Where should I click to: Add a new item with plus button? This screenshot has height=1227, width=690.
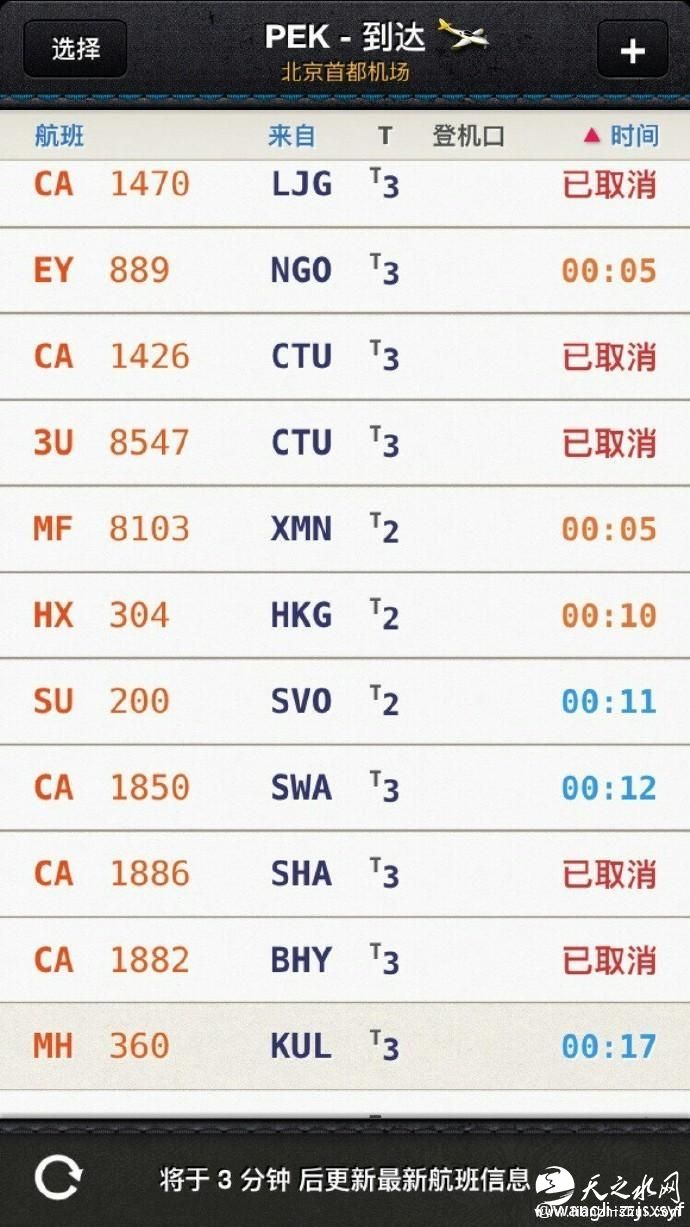coord(631,50)
